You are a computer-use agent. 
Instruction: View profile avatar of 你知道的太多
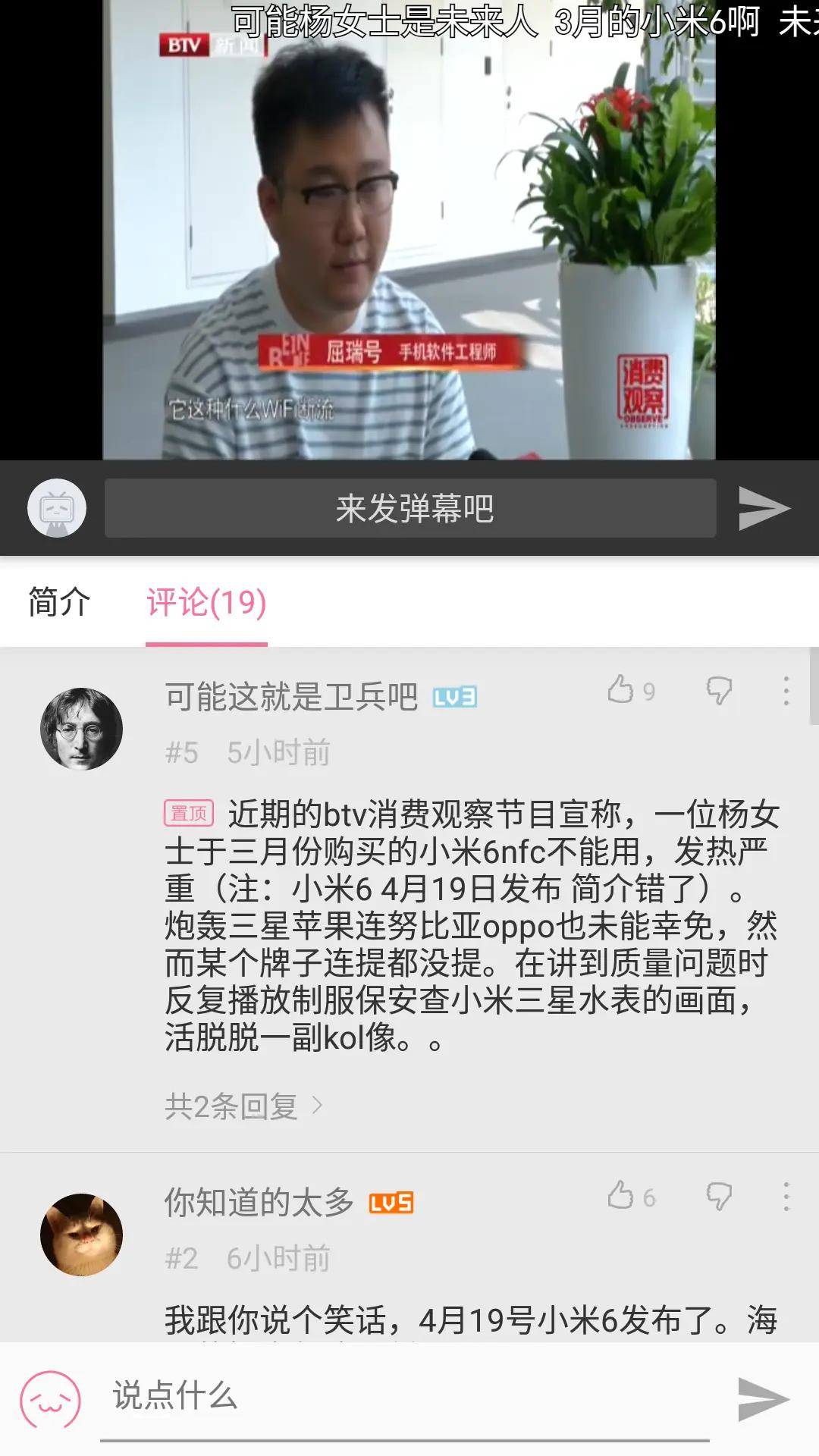(81, 1235)
